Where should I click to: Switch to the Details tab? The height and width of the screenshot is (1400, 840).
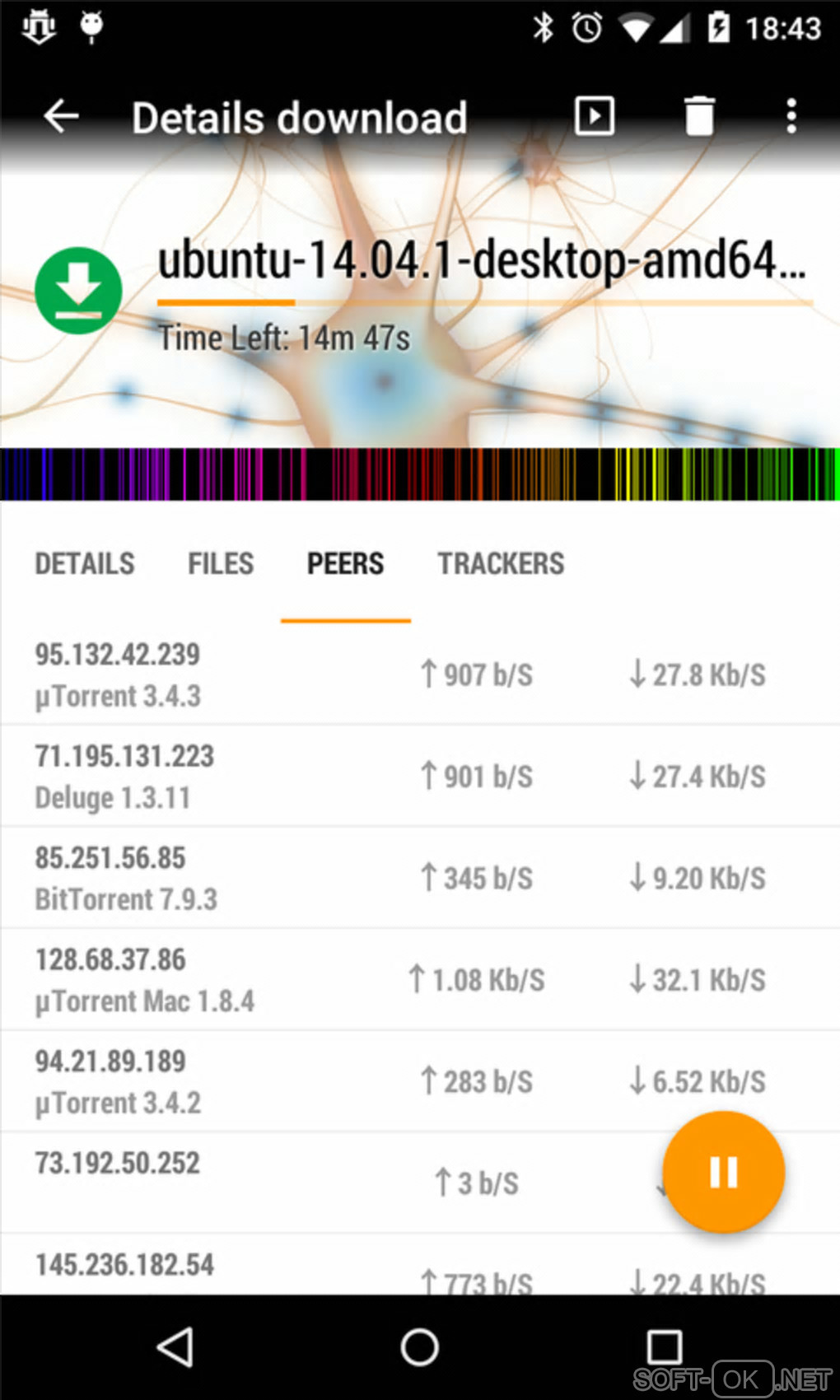[84, 564]
